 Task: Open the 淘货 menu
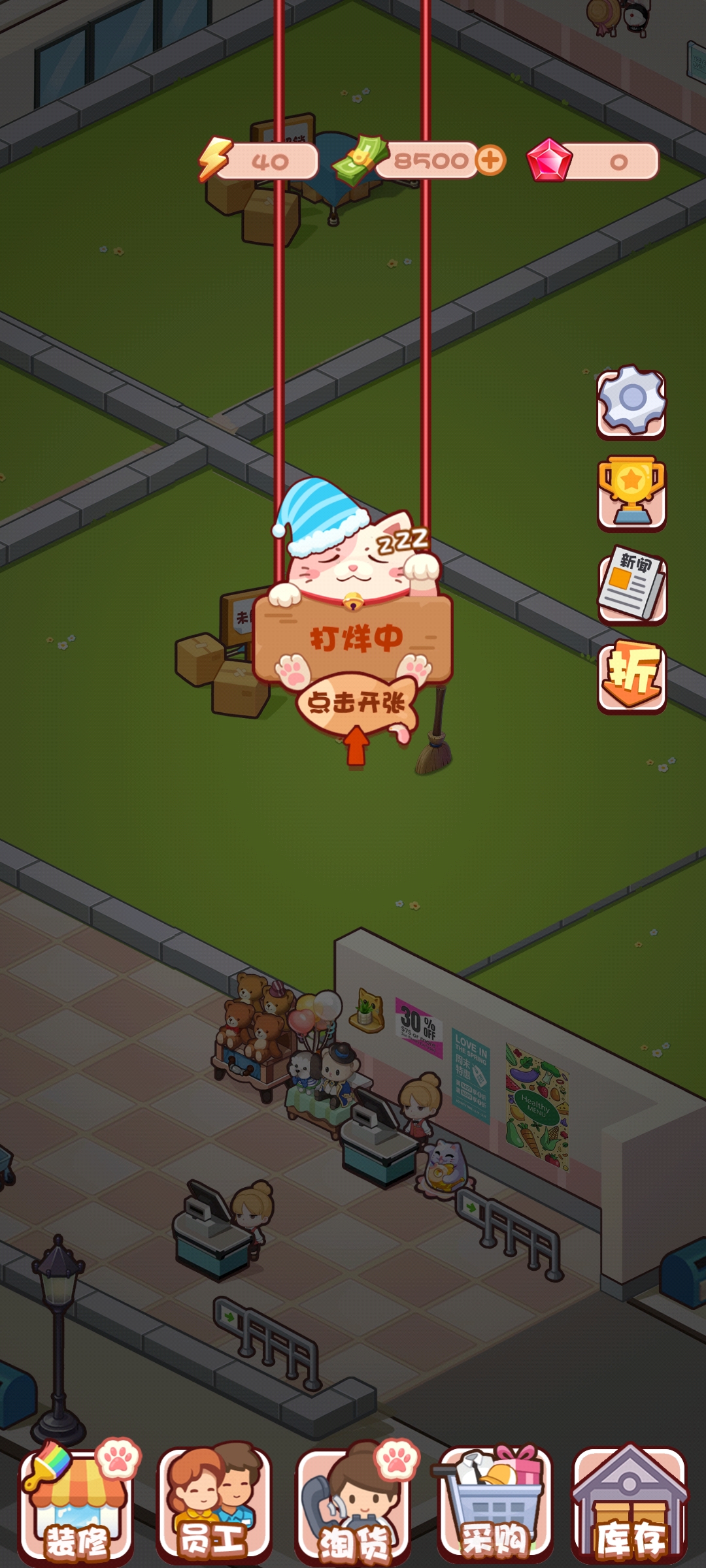354,1503
